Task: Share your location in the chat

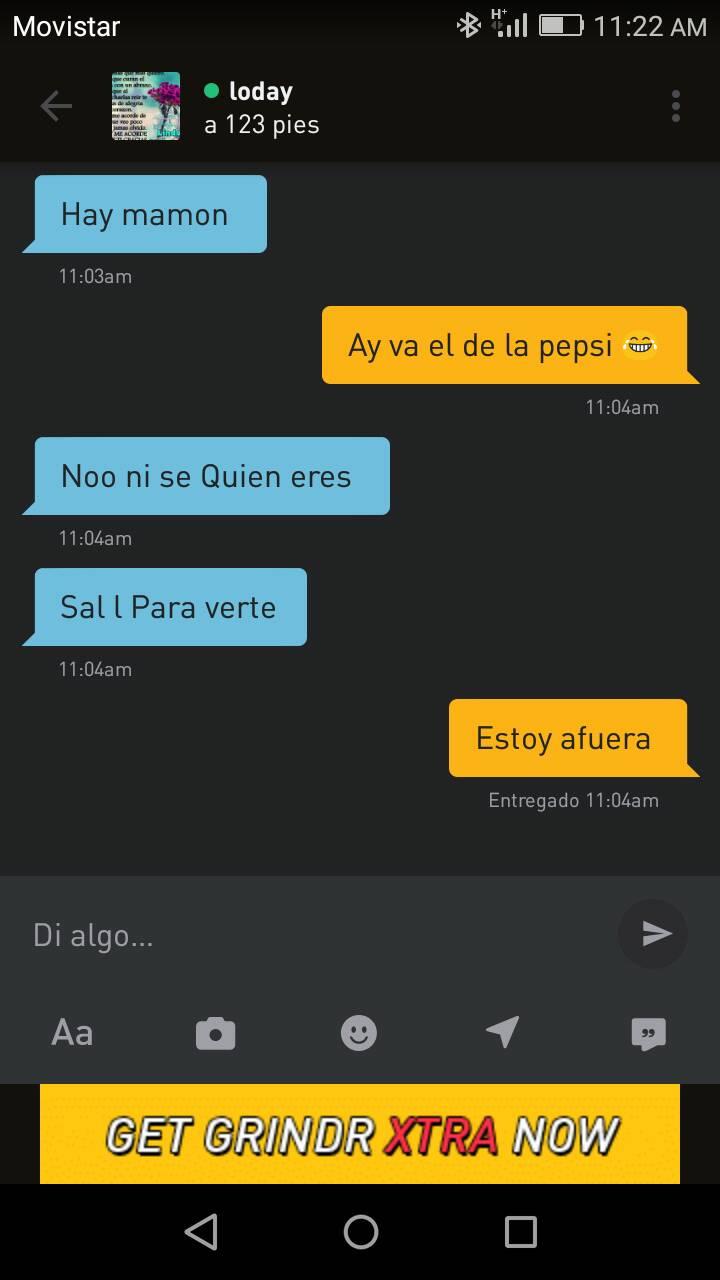Action: 502,1032
